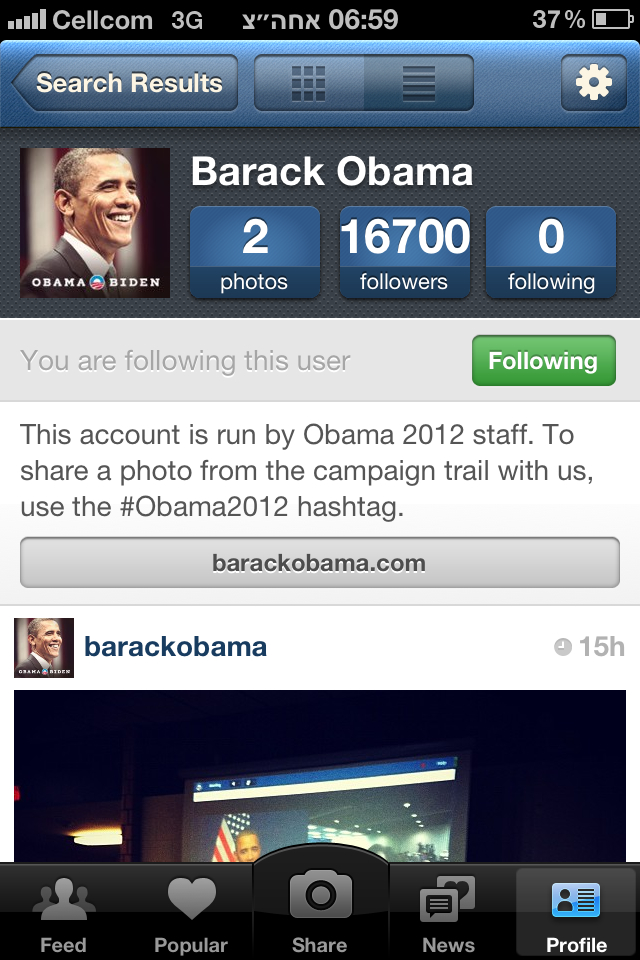This screenshot has width=640, height=960.
Task: Switch to list view layout
Action: (418, 83)
